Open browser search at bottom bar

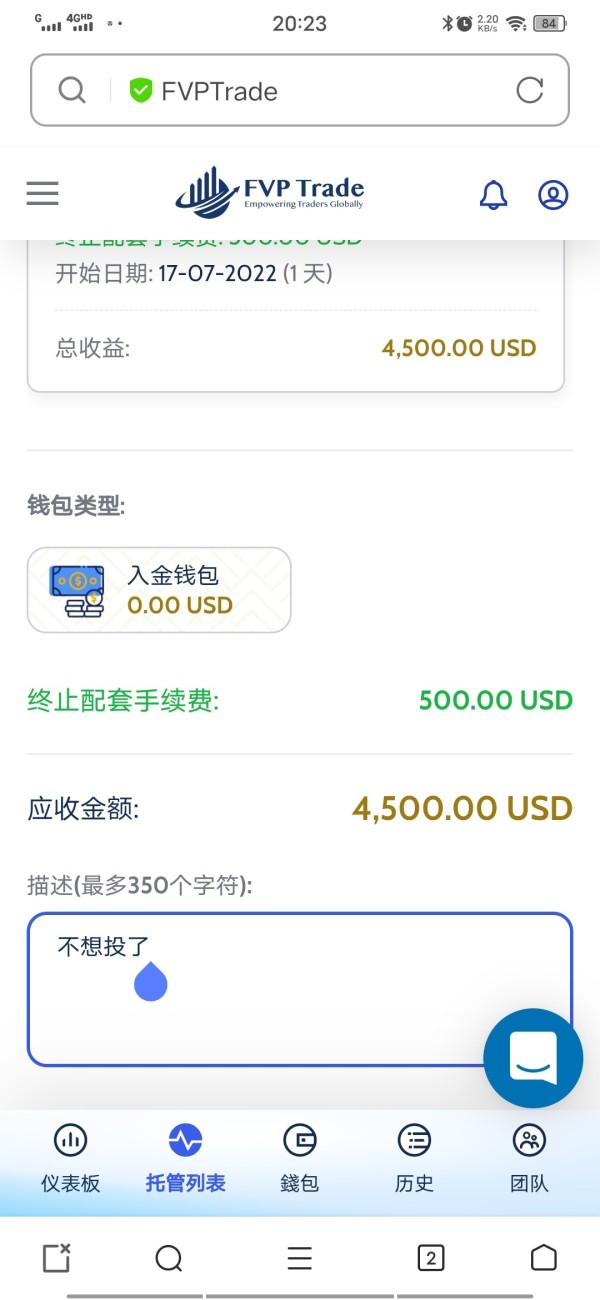click(x=169, y=1258)
